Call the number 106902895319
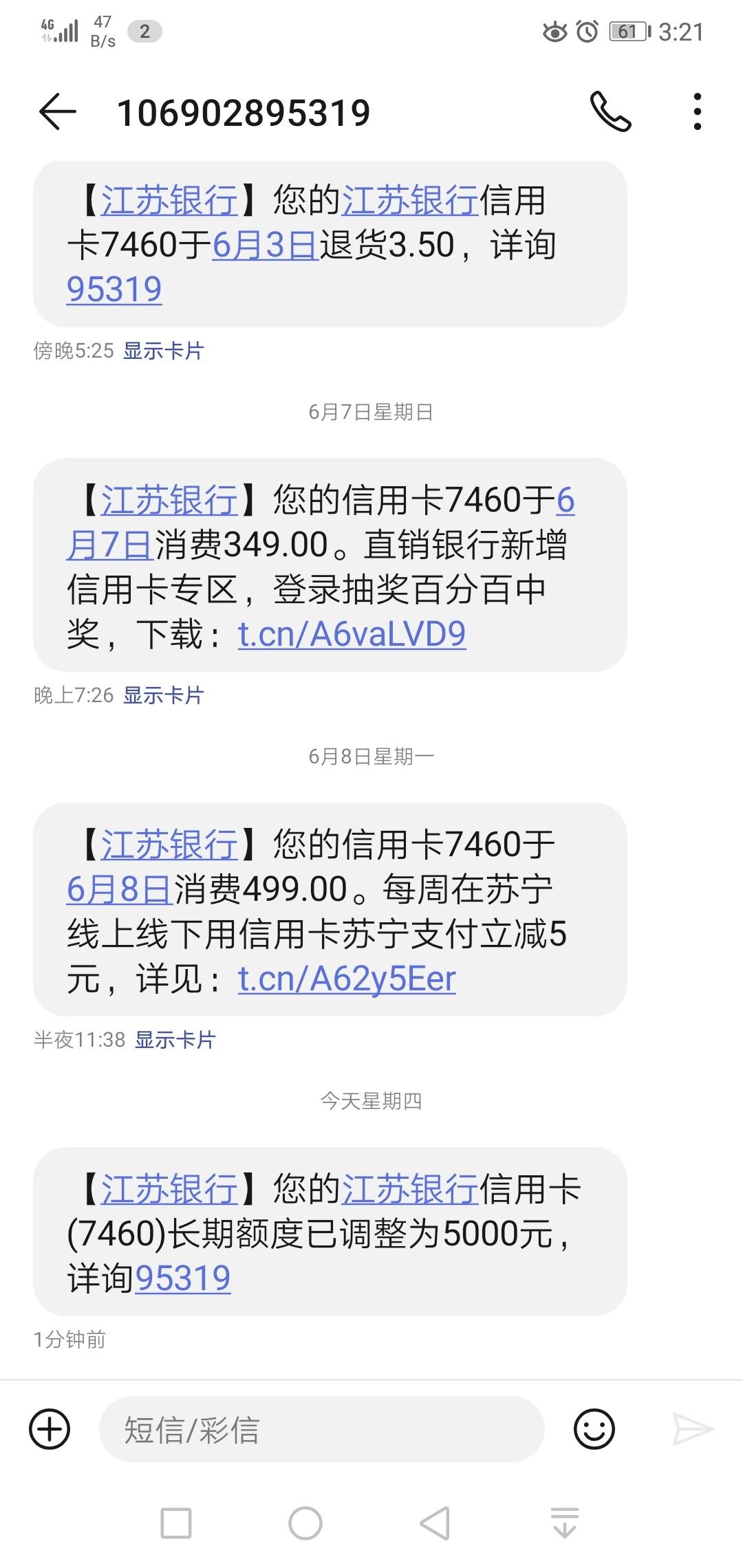 (610, 112)
